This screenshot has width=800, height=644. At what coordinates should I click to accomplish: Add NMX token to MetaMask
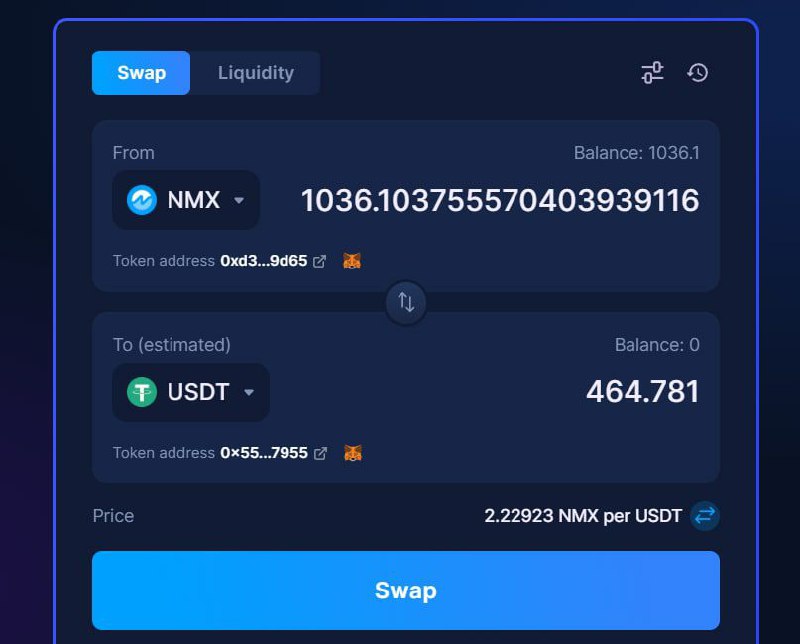[352, 261]
